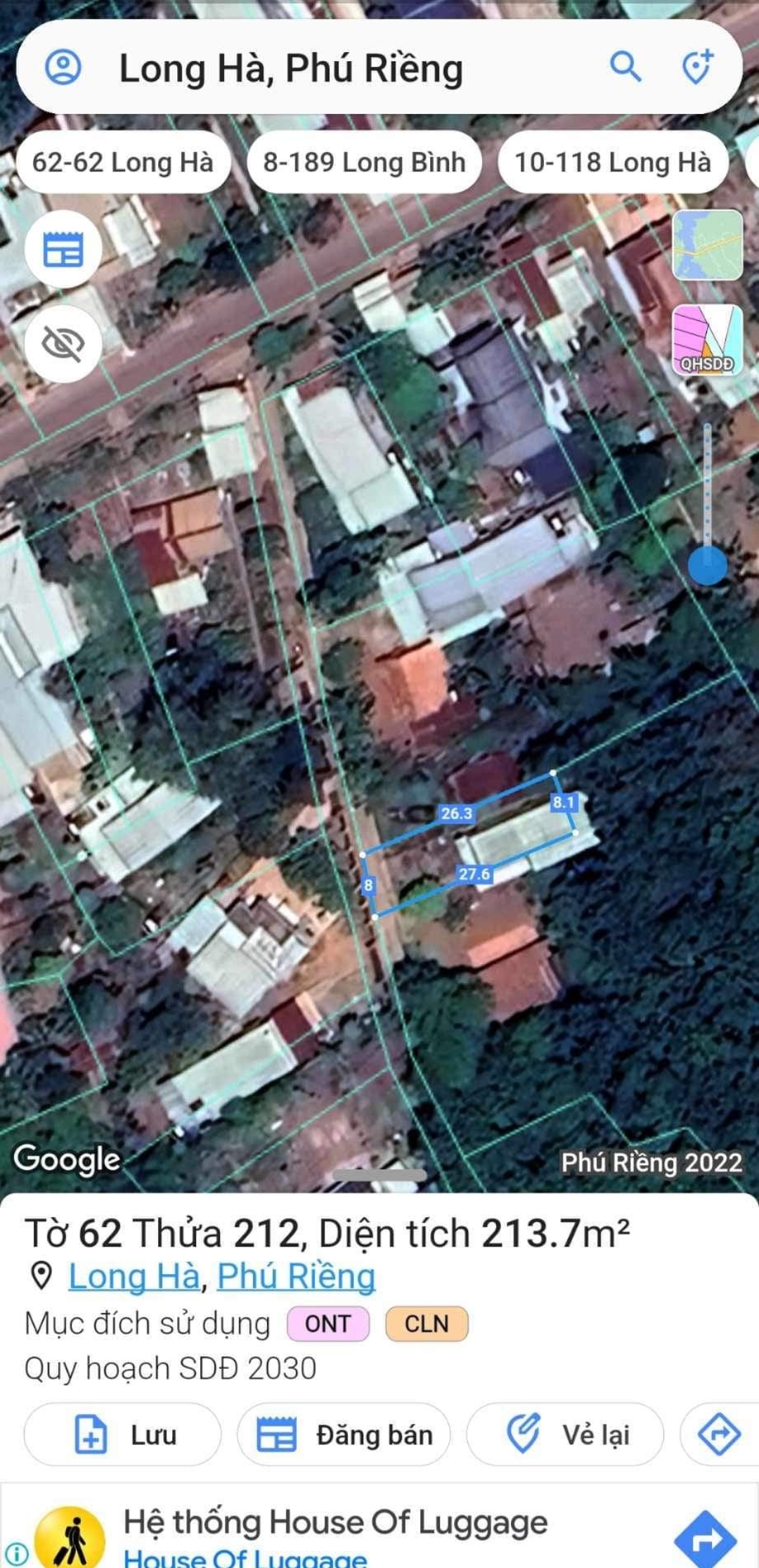Get directions via the diamond arrow icon
Screen dimensions: 759x1568
click(719, 1435)
